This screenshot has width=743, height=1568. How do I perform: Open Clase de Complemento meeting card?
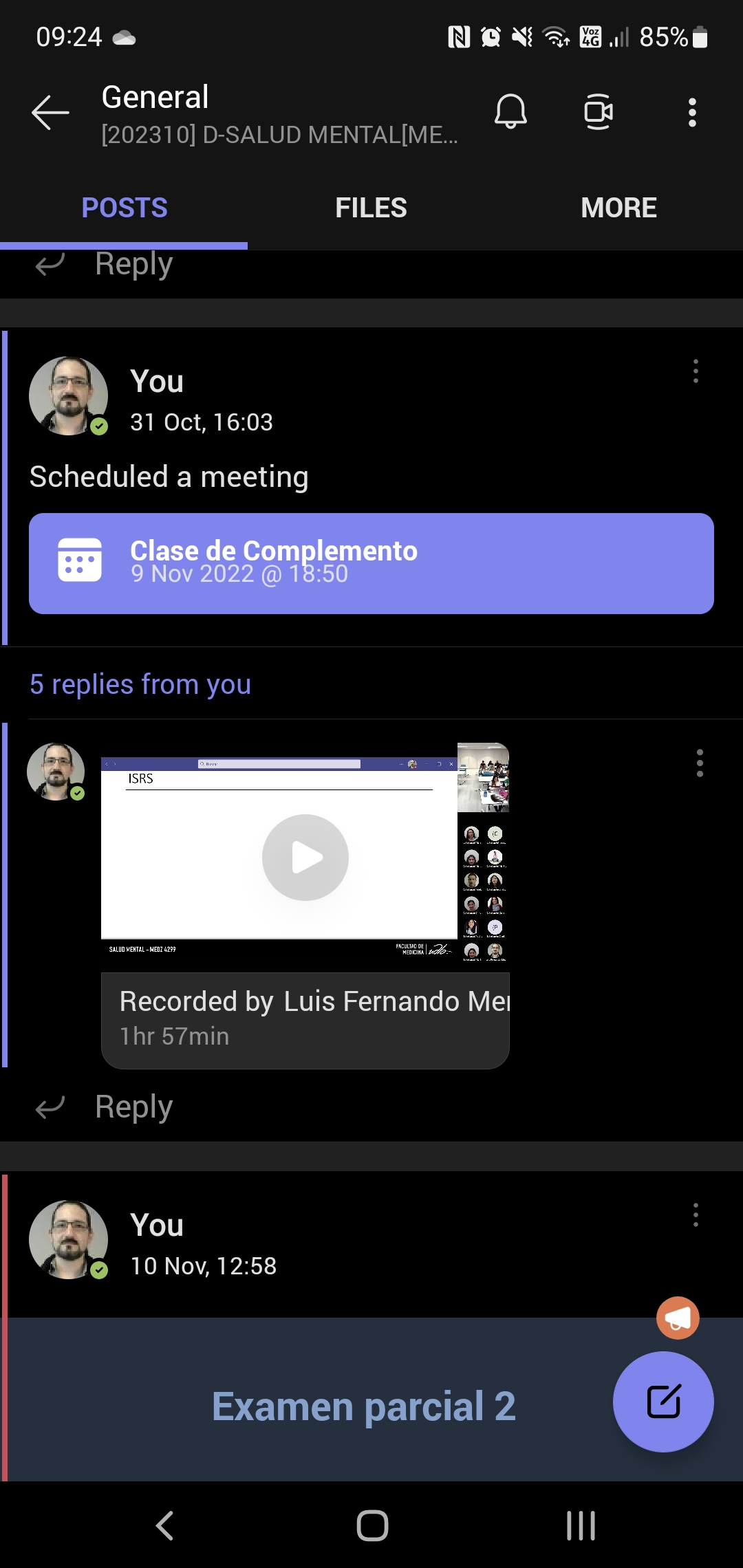coord(371,563)
